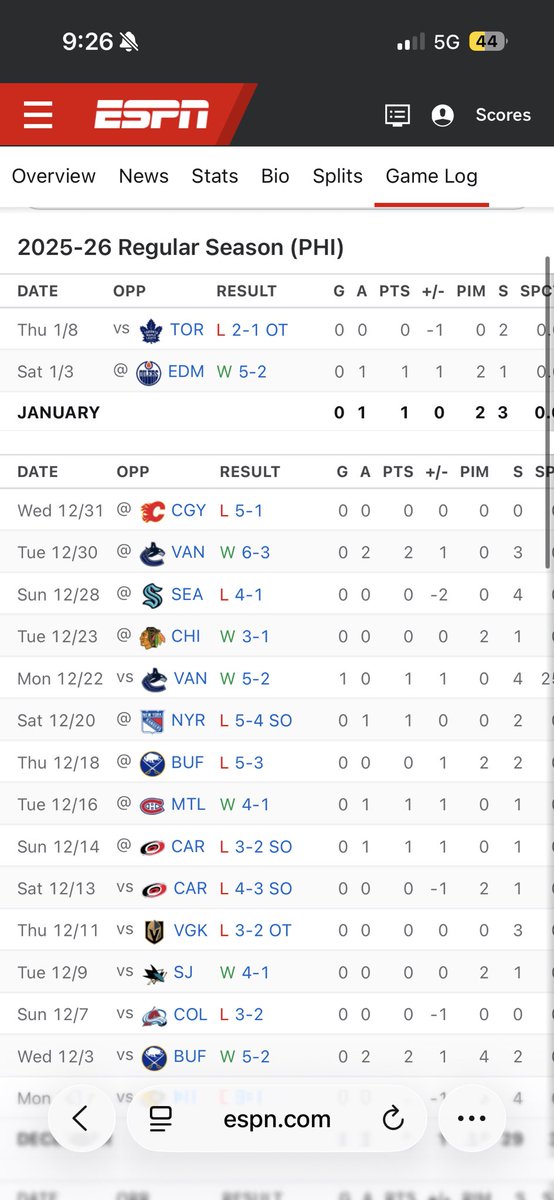554x1200 pixels.
Task: Switch to the Stats tab
Action: 215,176
